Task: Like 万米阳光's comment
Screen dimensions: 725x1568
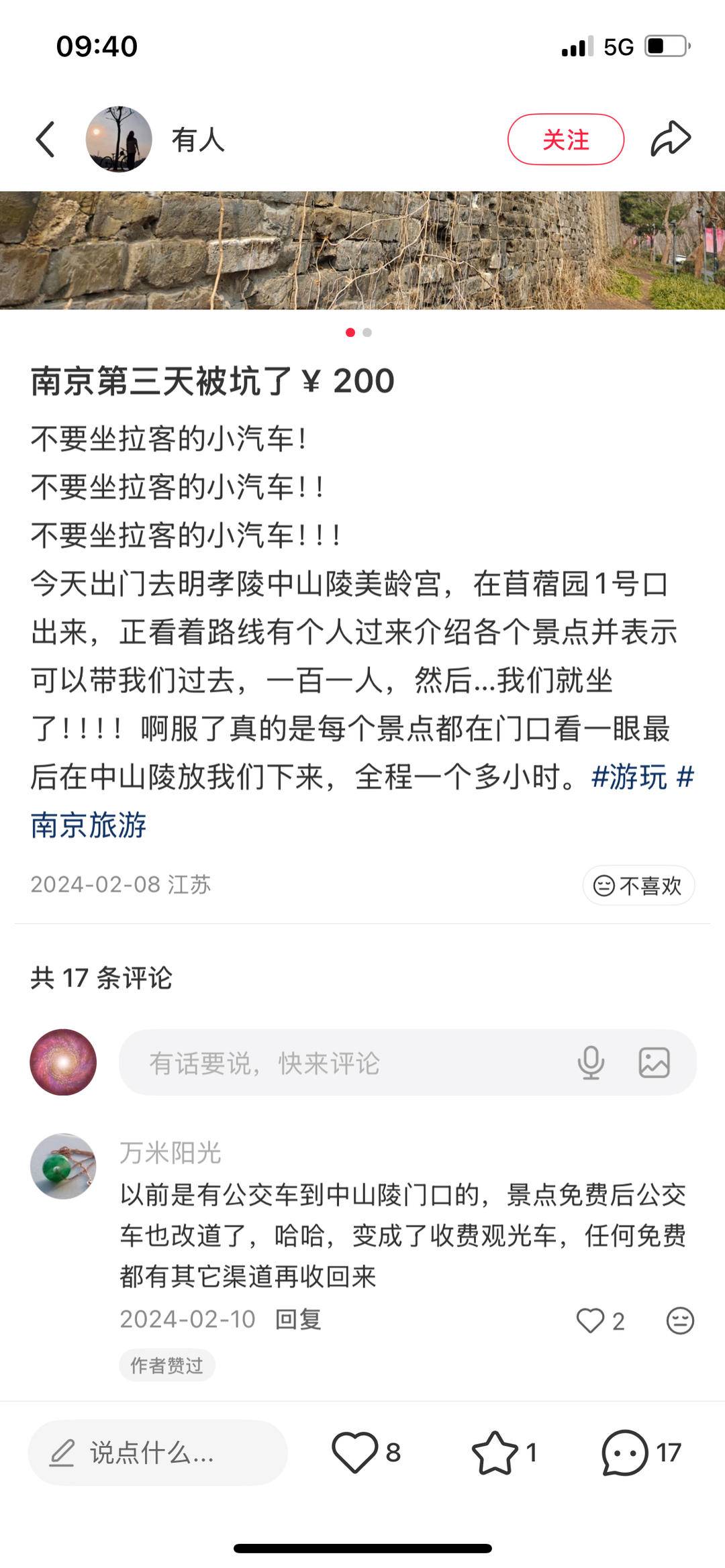Action: 591,1320
